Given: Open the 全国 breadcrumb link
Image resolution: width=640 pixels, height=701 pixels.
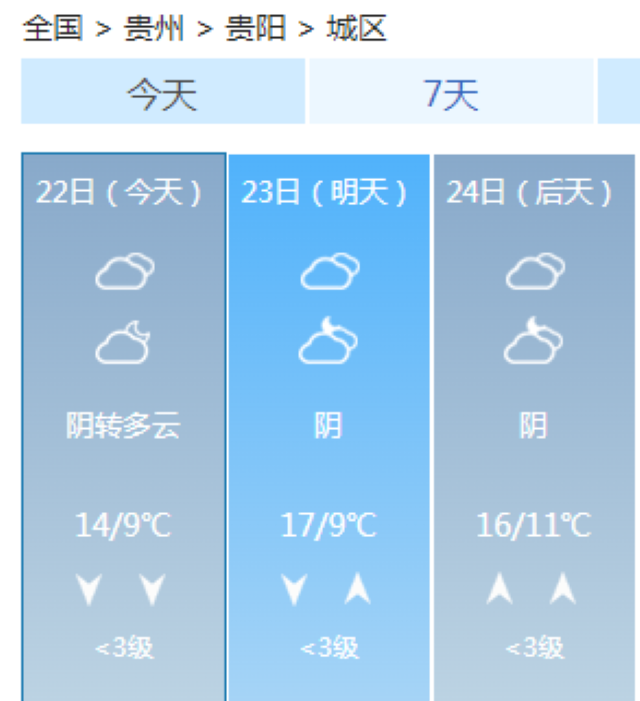Looking at the screenshot, I should (51, 28).
